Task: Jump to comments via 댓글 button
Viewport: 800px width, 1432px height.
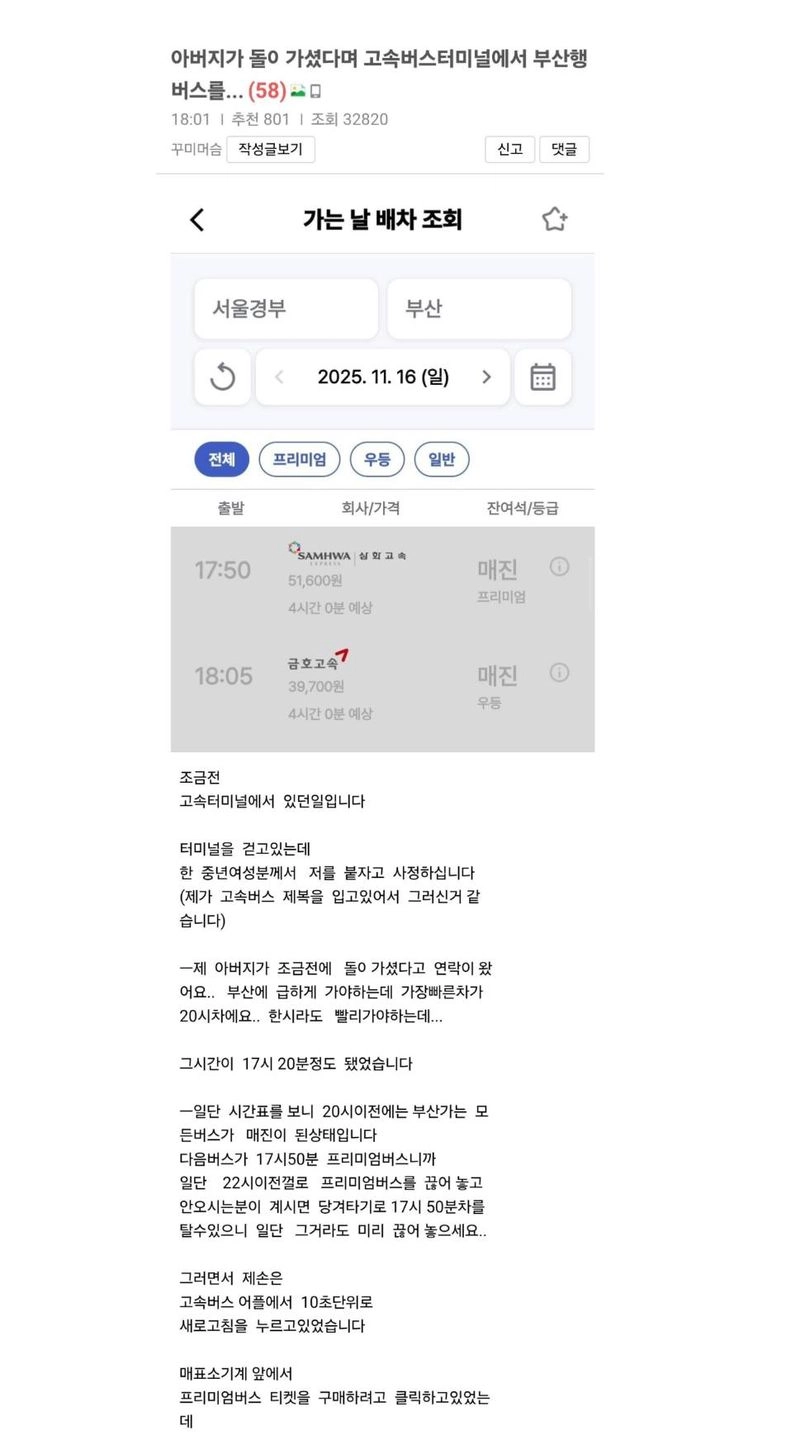Action: coord(564,149)
